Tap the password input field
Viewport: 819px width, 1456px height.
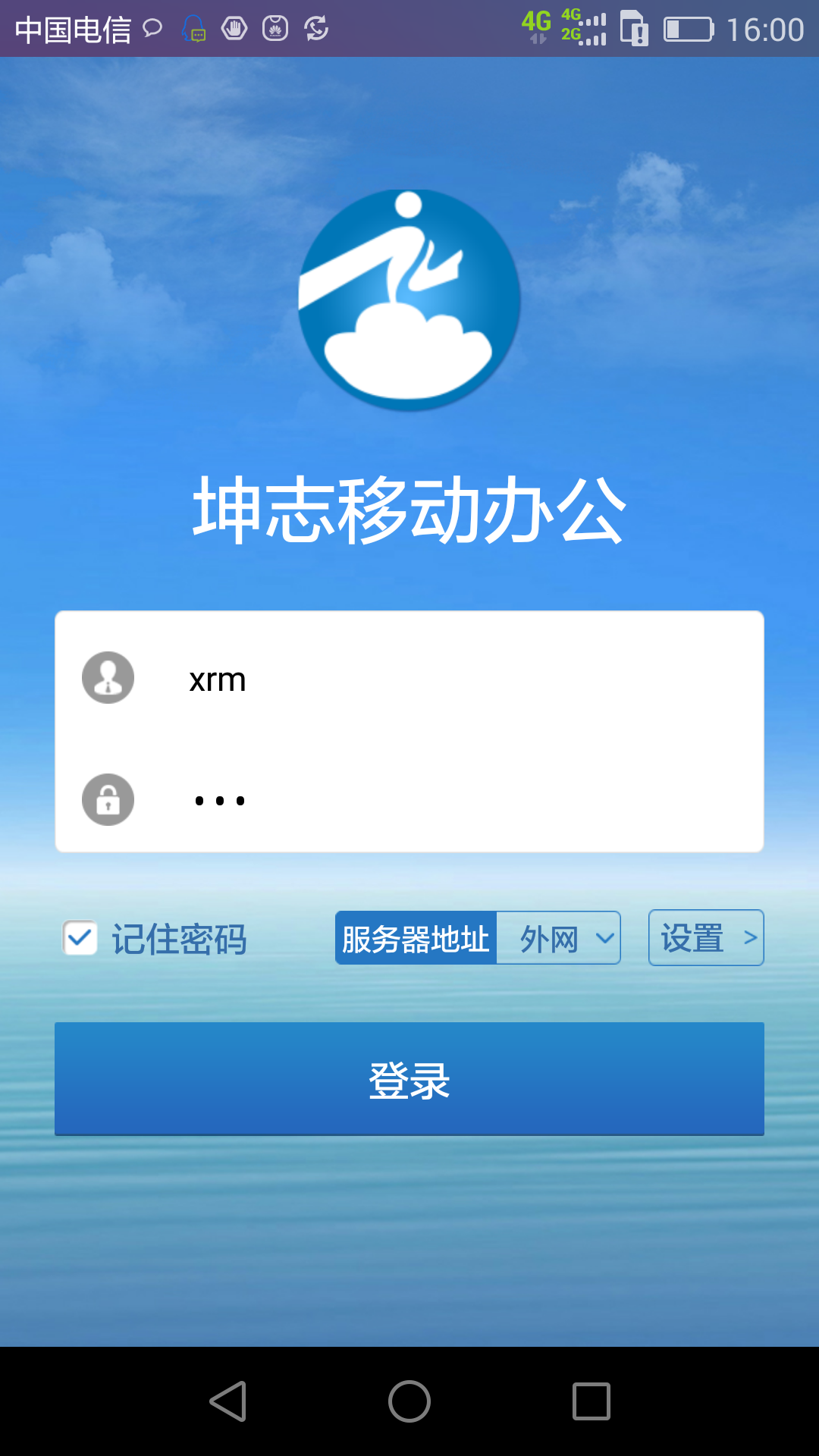455,800
